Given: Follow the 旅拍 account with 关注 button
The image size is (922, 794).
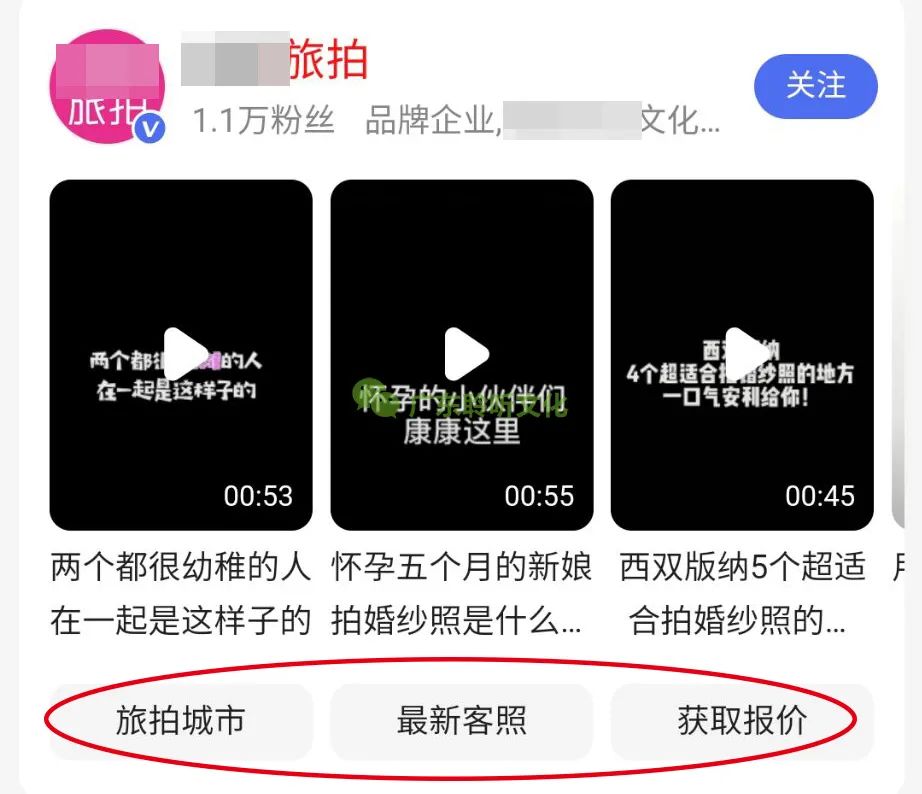Looking at the screenshot, I should [x=815, y=86].
